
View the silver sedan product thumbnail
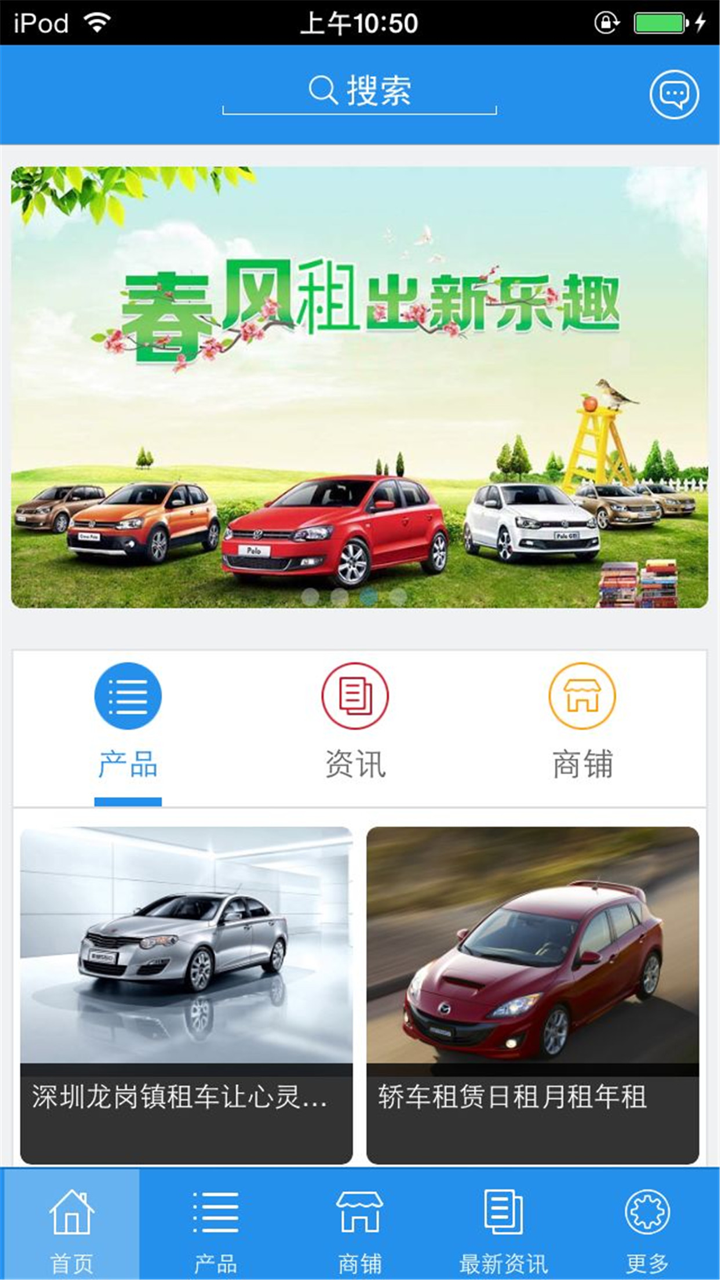pyautogui.click(x=187, y=945)
